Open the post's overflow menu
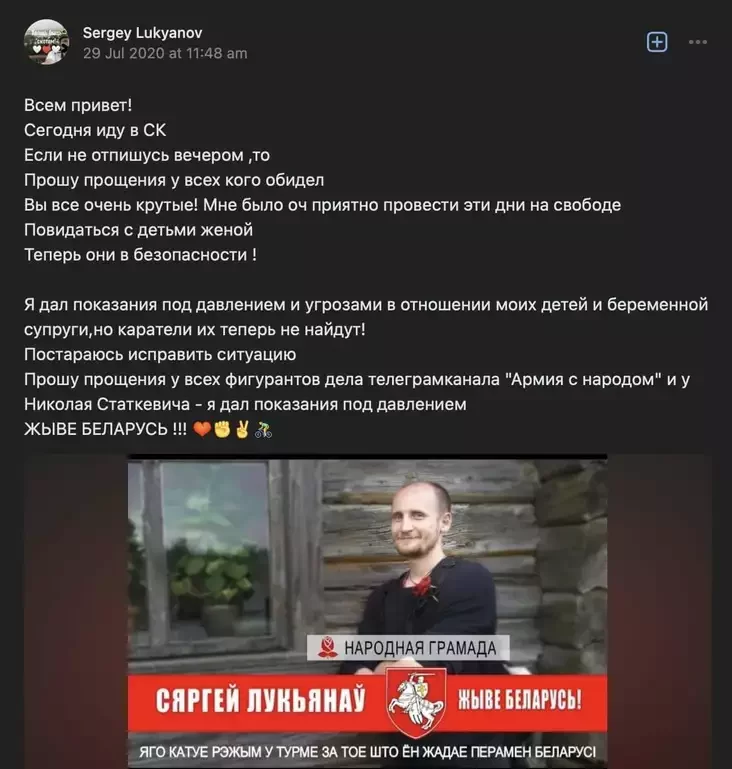The height and width of the screenshot is (769, 732). tap(698, 42)
